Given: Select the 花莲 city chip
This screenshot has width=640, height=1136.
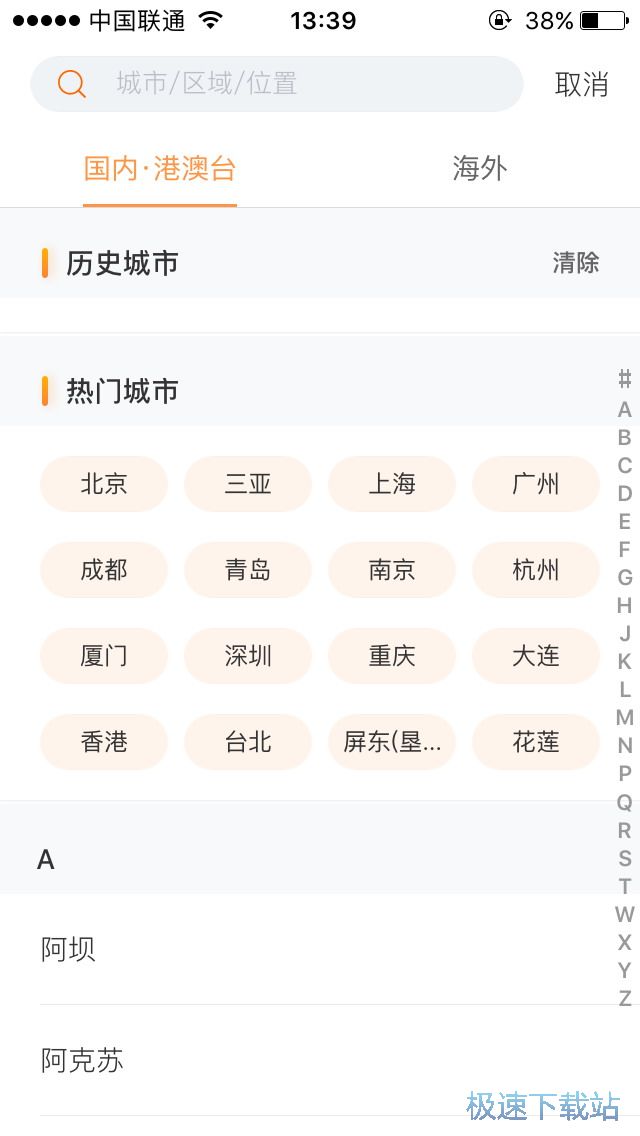Looking at the screenshot, I should (536, 742).
